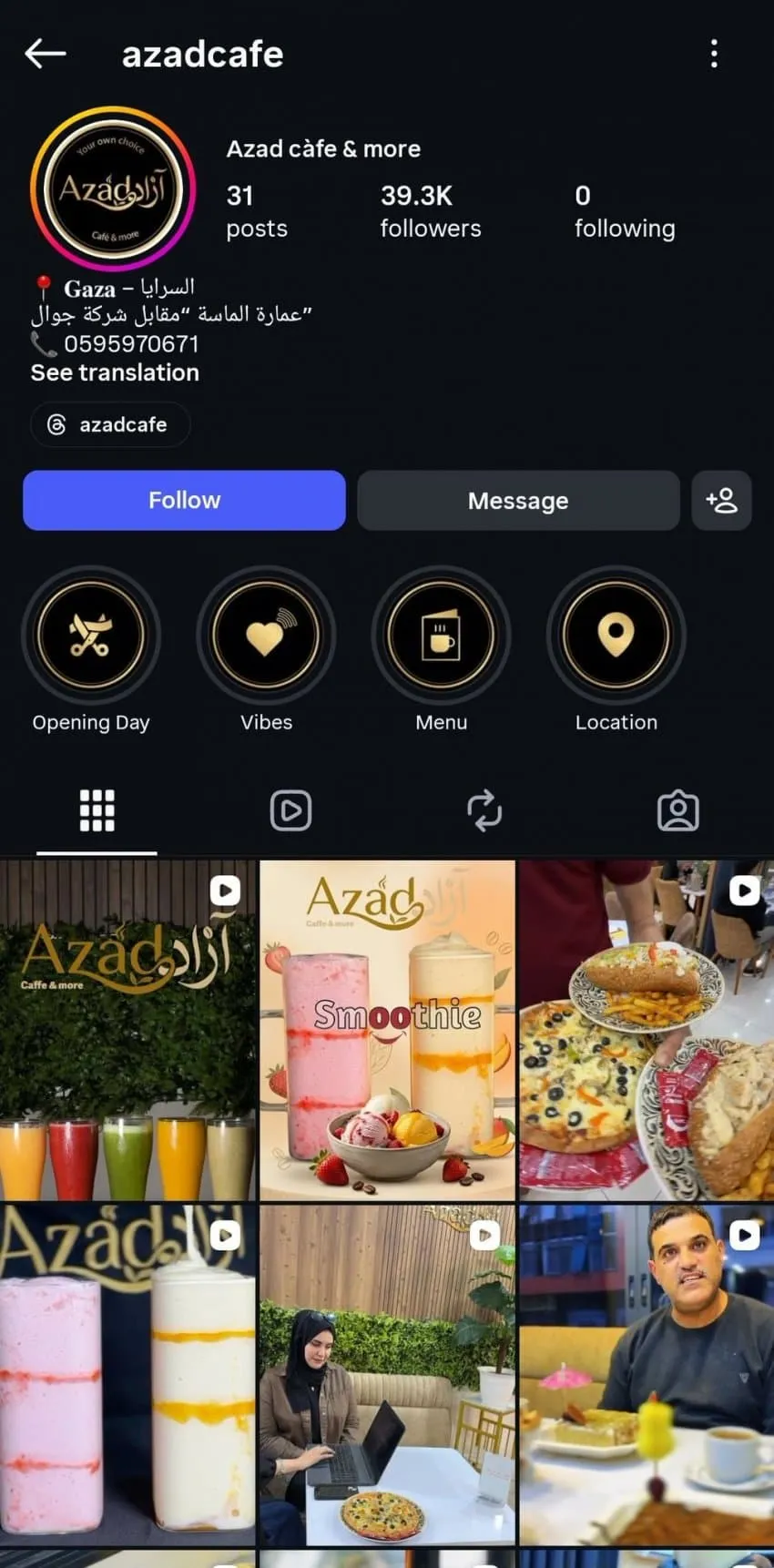Open the Location highlight
The height and width of the screenshot is (1568, 774).
click(616, 635)
